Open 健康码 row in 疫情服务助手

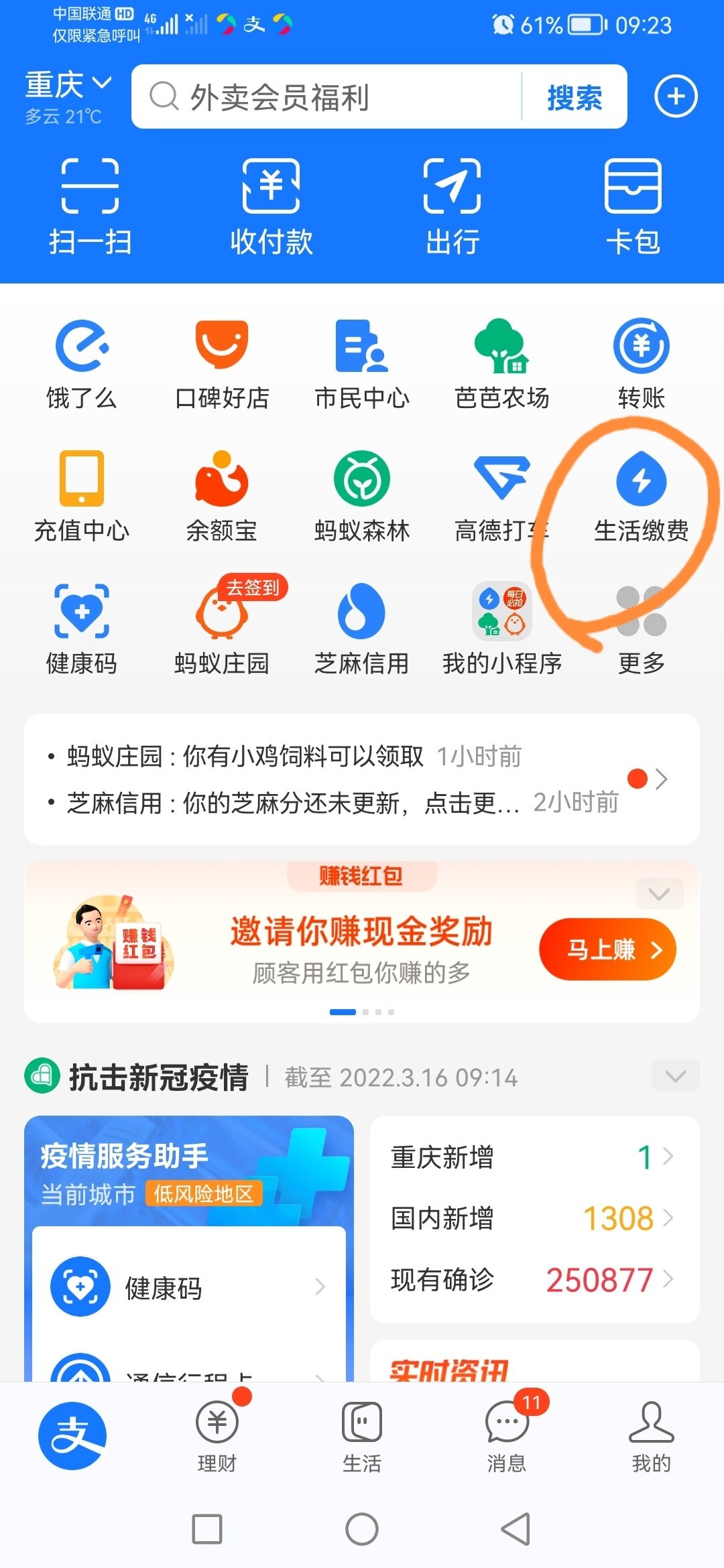pyautogui.click(x=189, y=1287)
